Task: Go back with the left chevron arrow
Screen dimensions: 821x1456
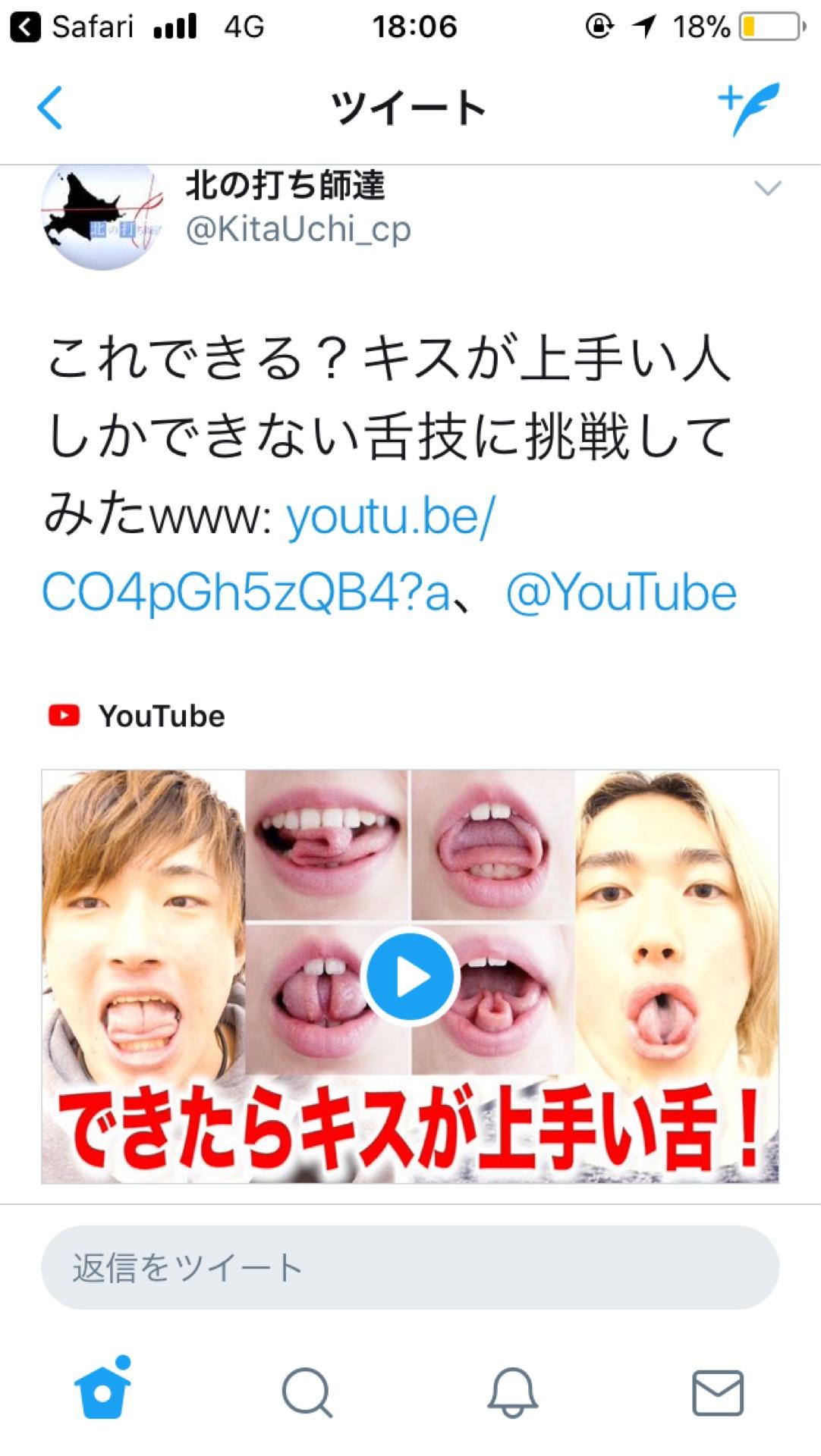Action: (47, 106)
